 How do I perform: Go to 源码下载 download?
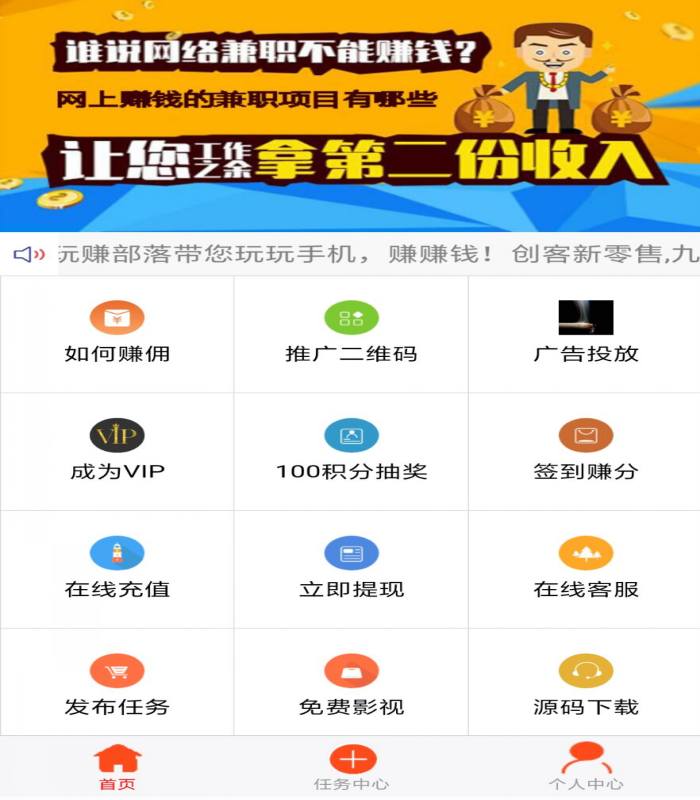[x=585, y=686]
